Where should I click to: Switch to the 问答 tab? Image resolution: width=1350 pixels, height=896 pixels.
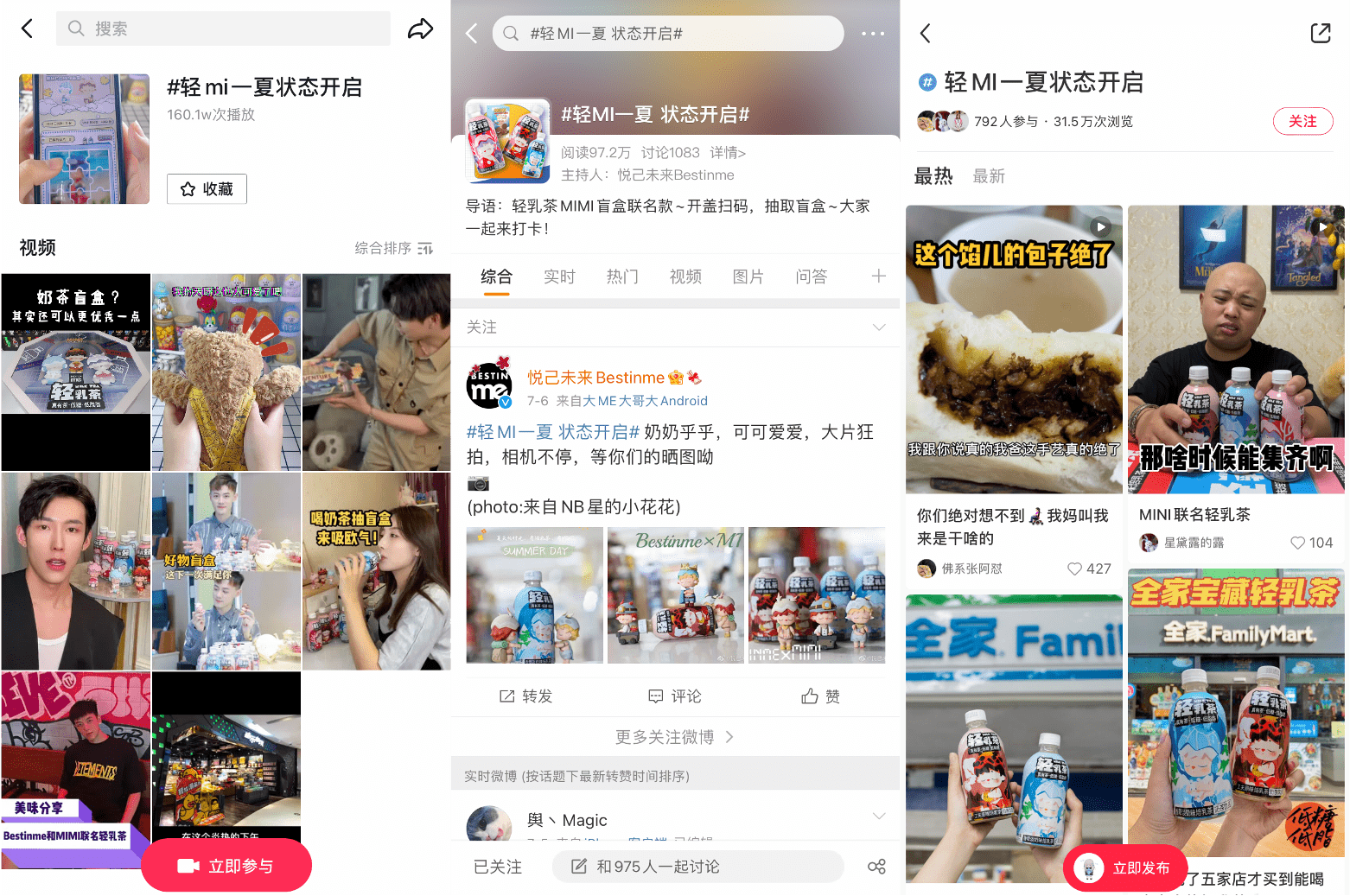click(x=811, y=276)
